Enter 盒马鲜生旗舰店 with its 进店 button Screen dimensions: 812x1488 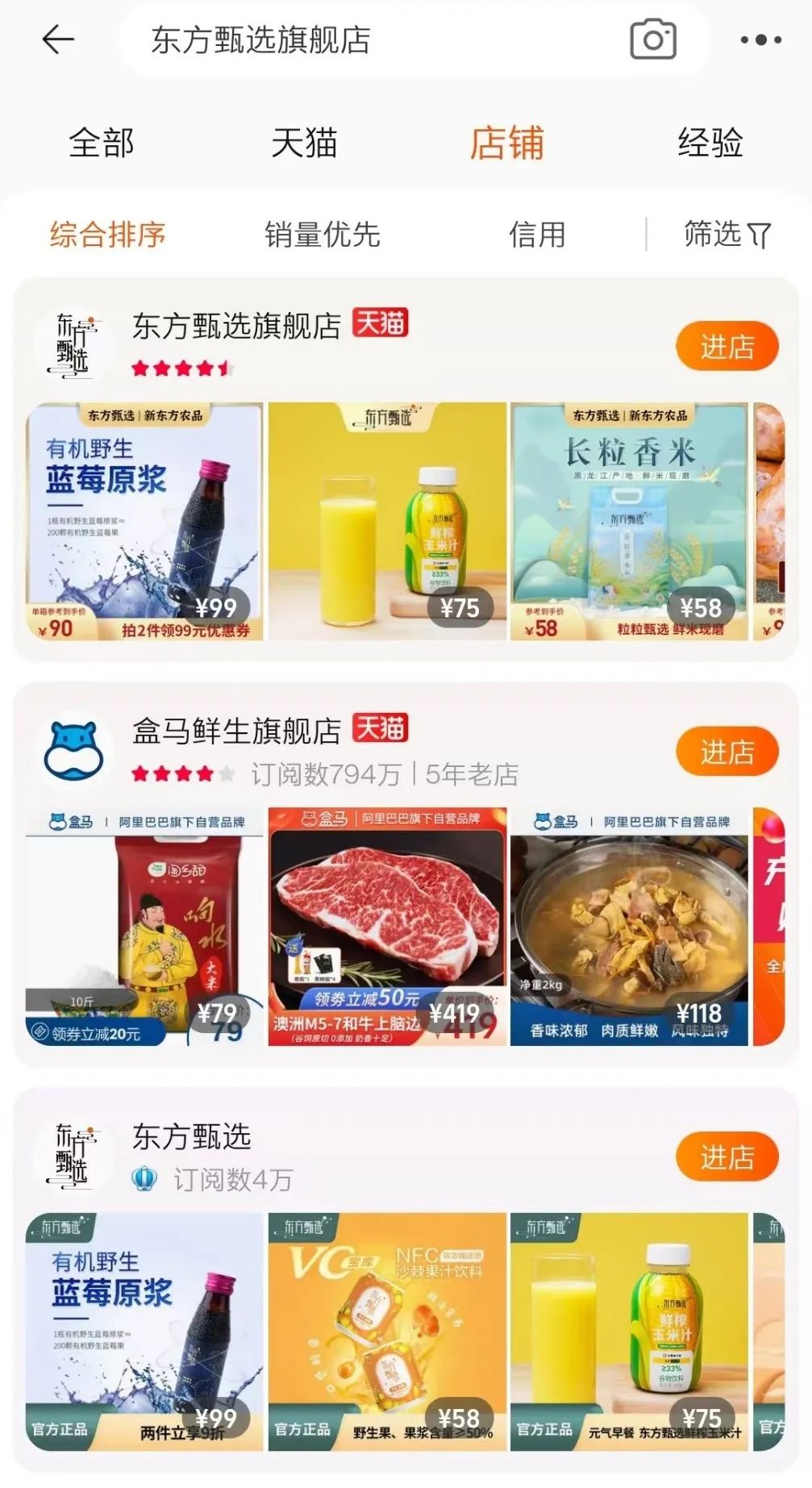click(x=727, y=752)
